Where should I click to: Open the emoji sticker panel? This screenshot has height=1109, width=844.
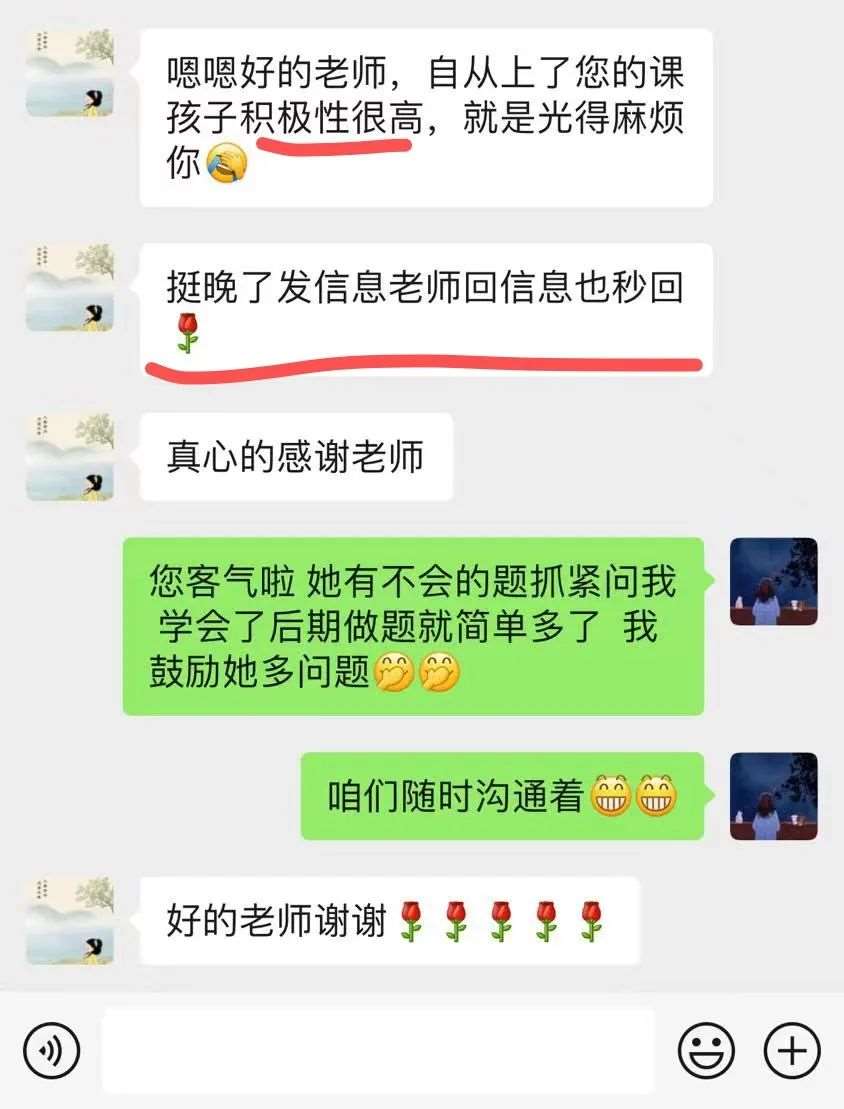[x=706, y=1051]
